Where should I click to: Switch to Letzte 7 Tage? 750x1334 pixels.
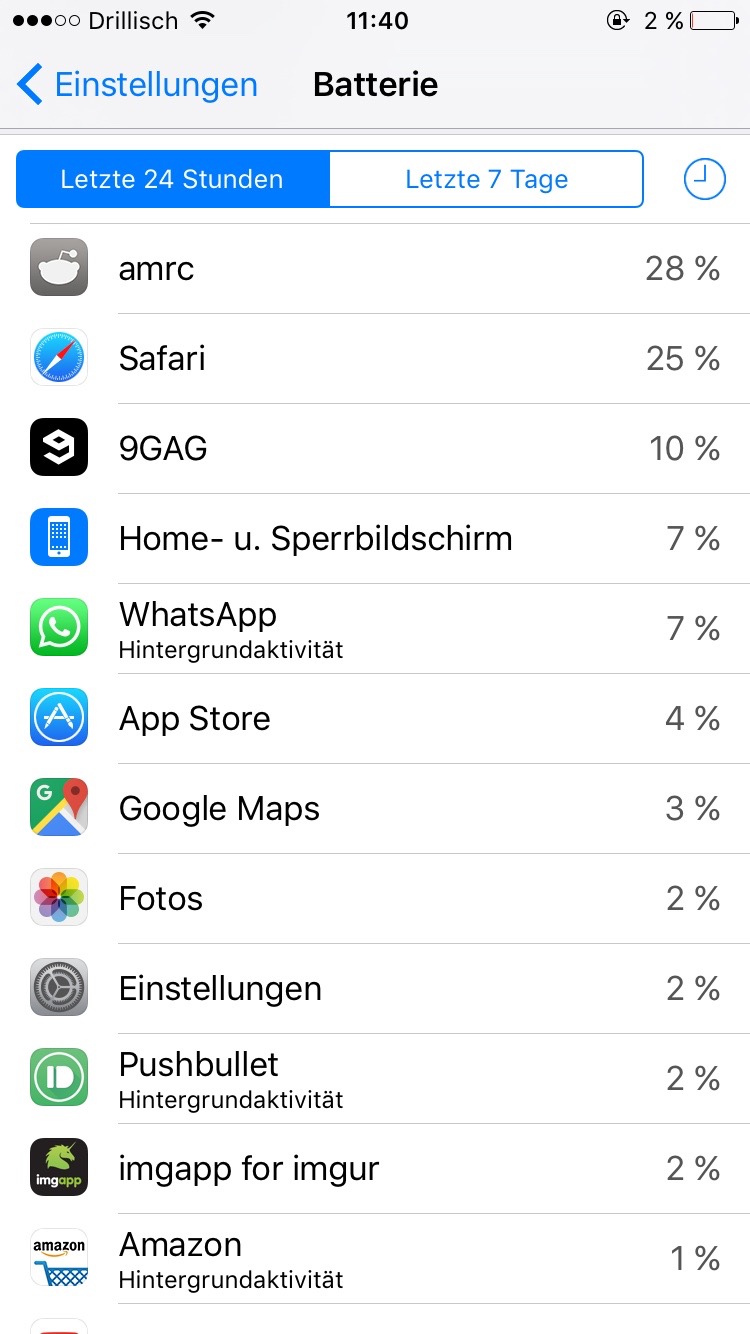486,180
